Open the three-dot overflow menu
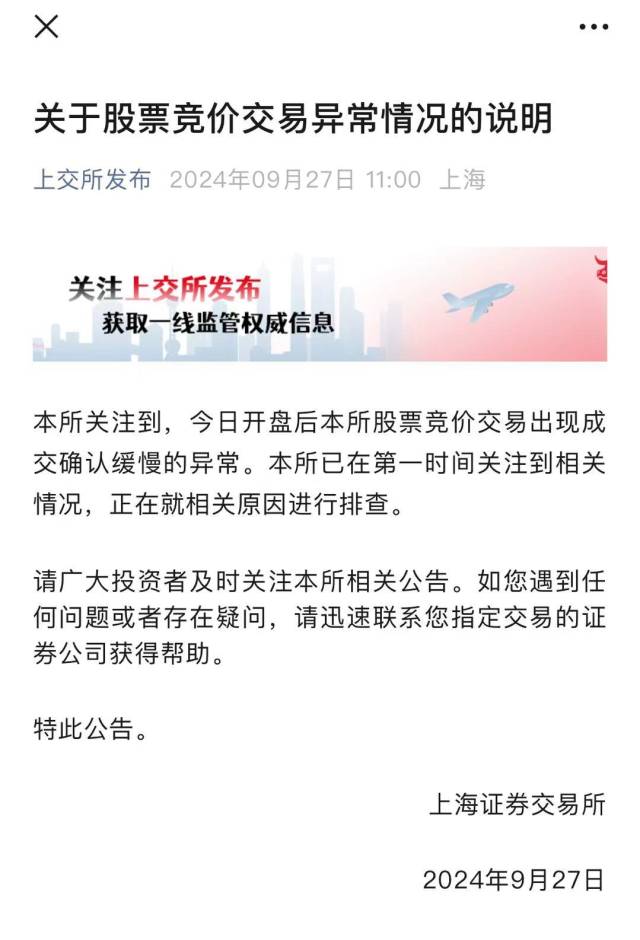Screen dimensions: 640x940 (593, 27)
